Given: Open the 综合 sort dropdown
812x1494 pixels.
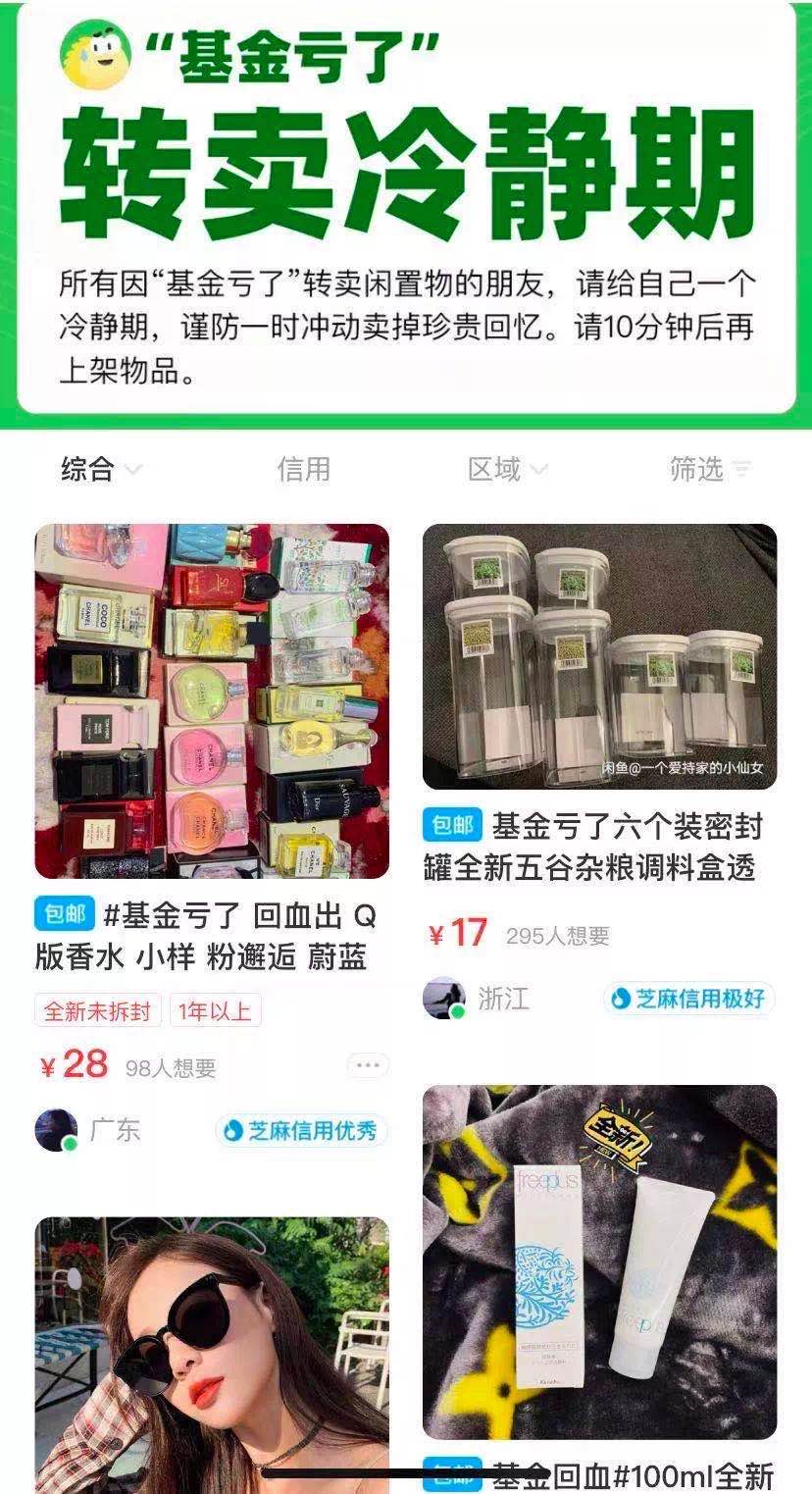Looking at the screenshot, I should pyautogui.click(x=100, y=470).
